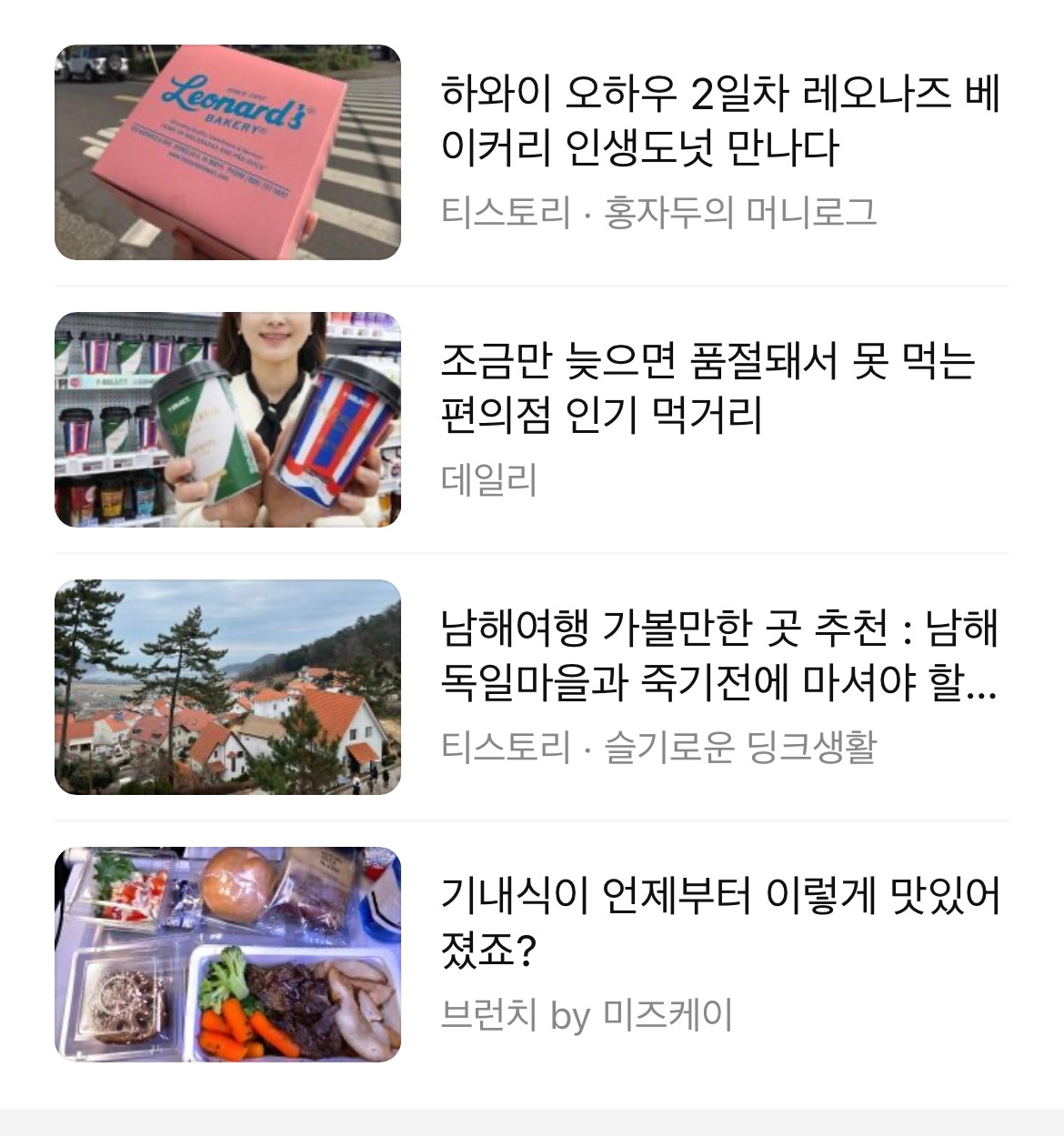This screenshot has width=1064, height=1147.
Task: Read the 남해여행 독일마을 recommendation post
Action: pyautogui.click(x=718, y=656)
